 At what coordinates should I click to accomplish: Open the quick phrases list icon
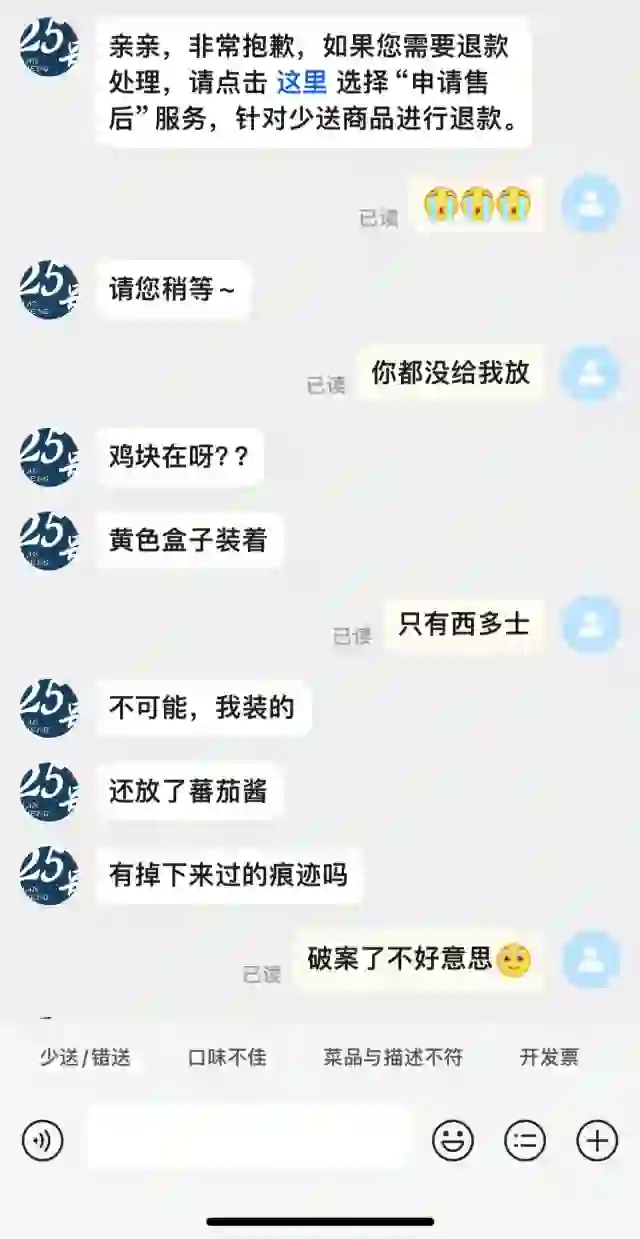click(524, 1140)
